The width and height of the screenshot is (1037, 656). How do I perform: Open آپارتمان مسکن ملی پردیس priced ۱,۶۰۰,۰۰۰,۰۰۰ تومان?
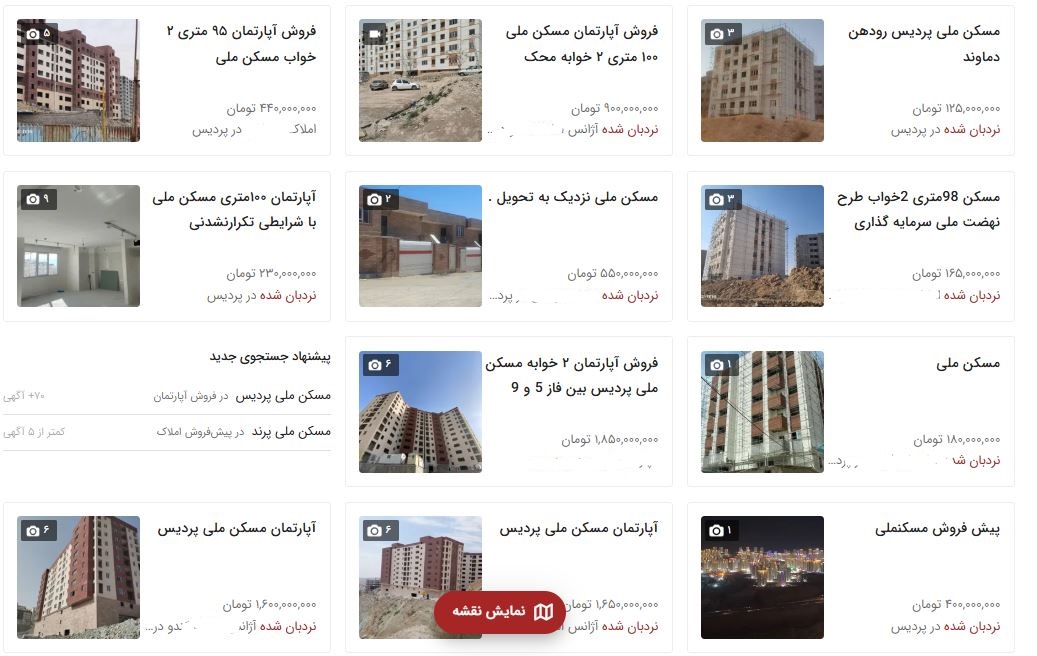point(237,529)
